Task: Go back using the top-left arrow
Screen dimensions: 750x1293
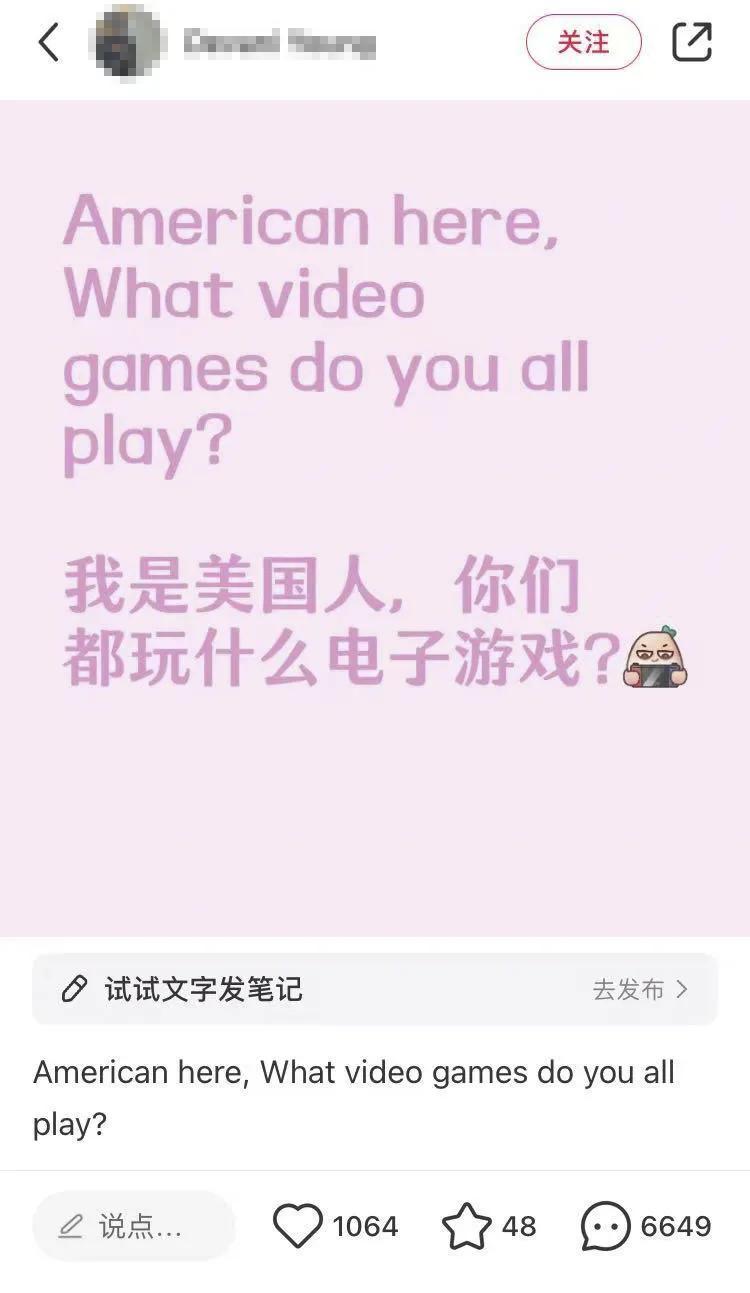Action: tap(48, 42)
